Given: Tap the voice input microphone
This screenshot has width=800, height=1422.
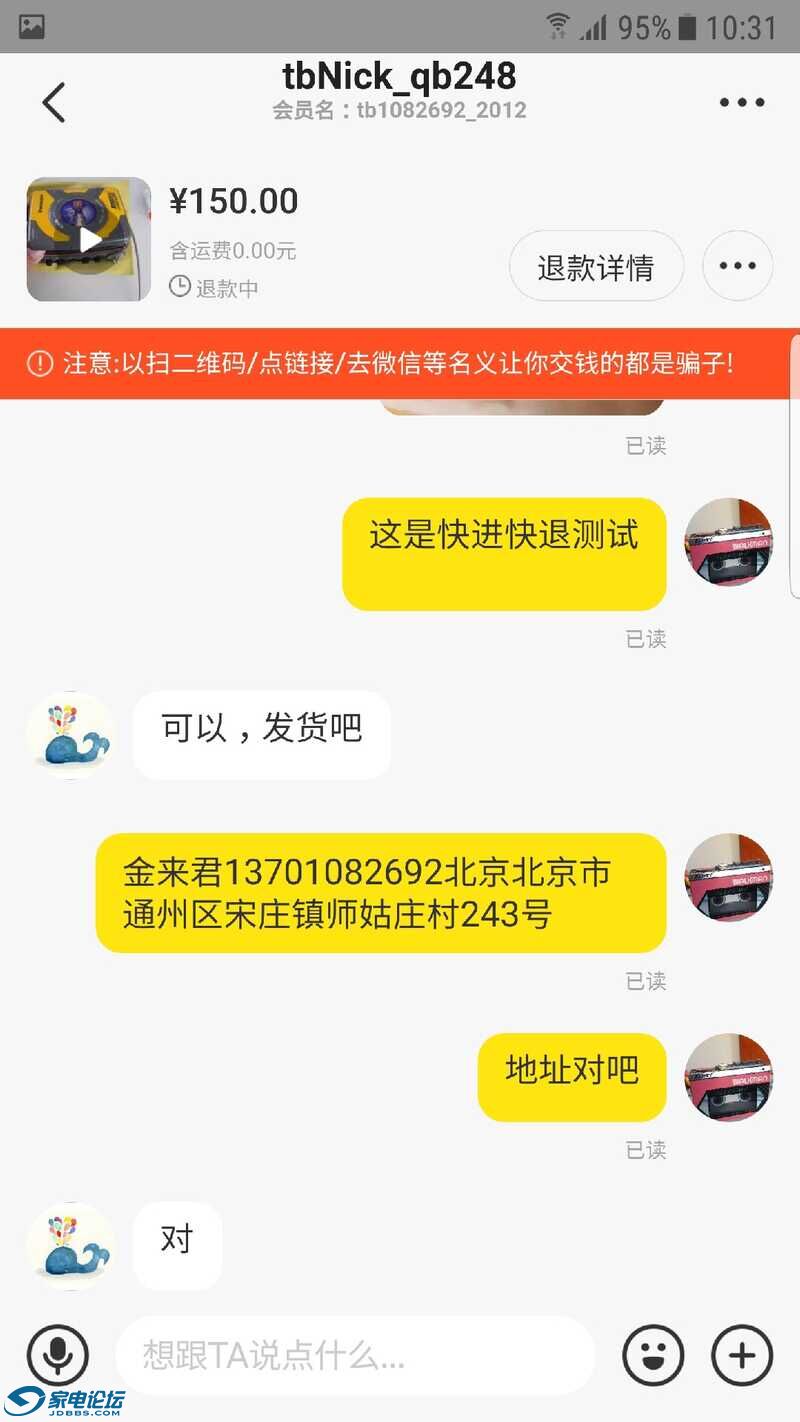Looking at the screenshot, I should click(x=58, y=1355).
